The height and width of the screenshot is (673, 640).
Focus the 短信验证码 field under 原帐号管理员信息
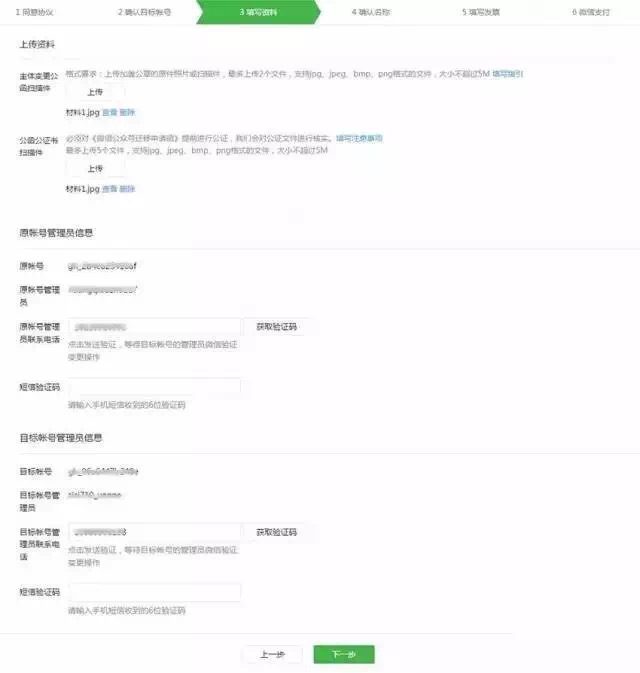(x=154, y=387)
